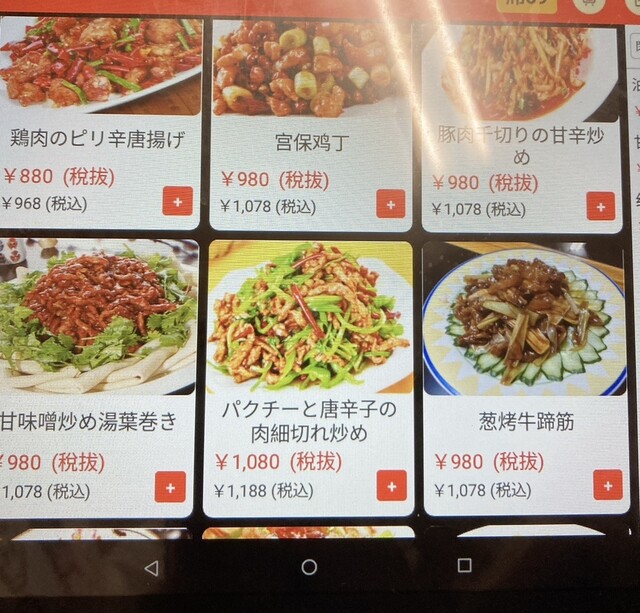The height and width of the screenshot is (613, 640).
Task: Tap the plus on パクチーと唐辛子の肉細切れ炒め
Action: [x=391, y=485]
